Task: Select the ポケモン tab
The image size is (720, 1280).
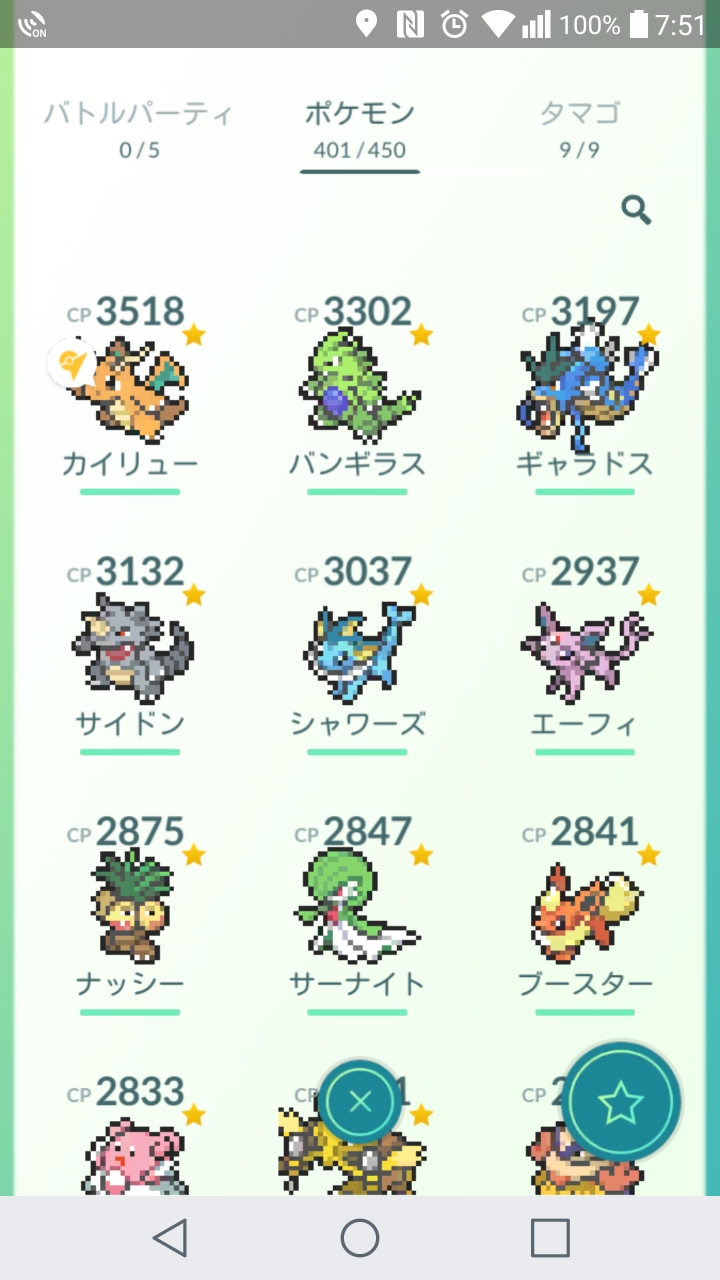Action: coord(360,129)
